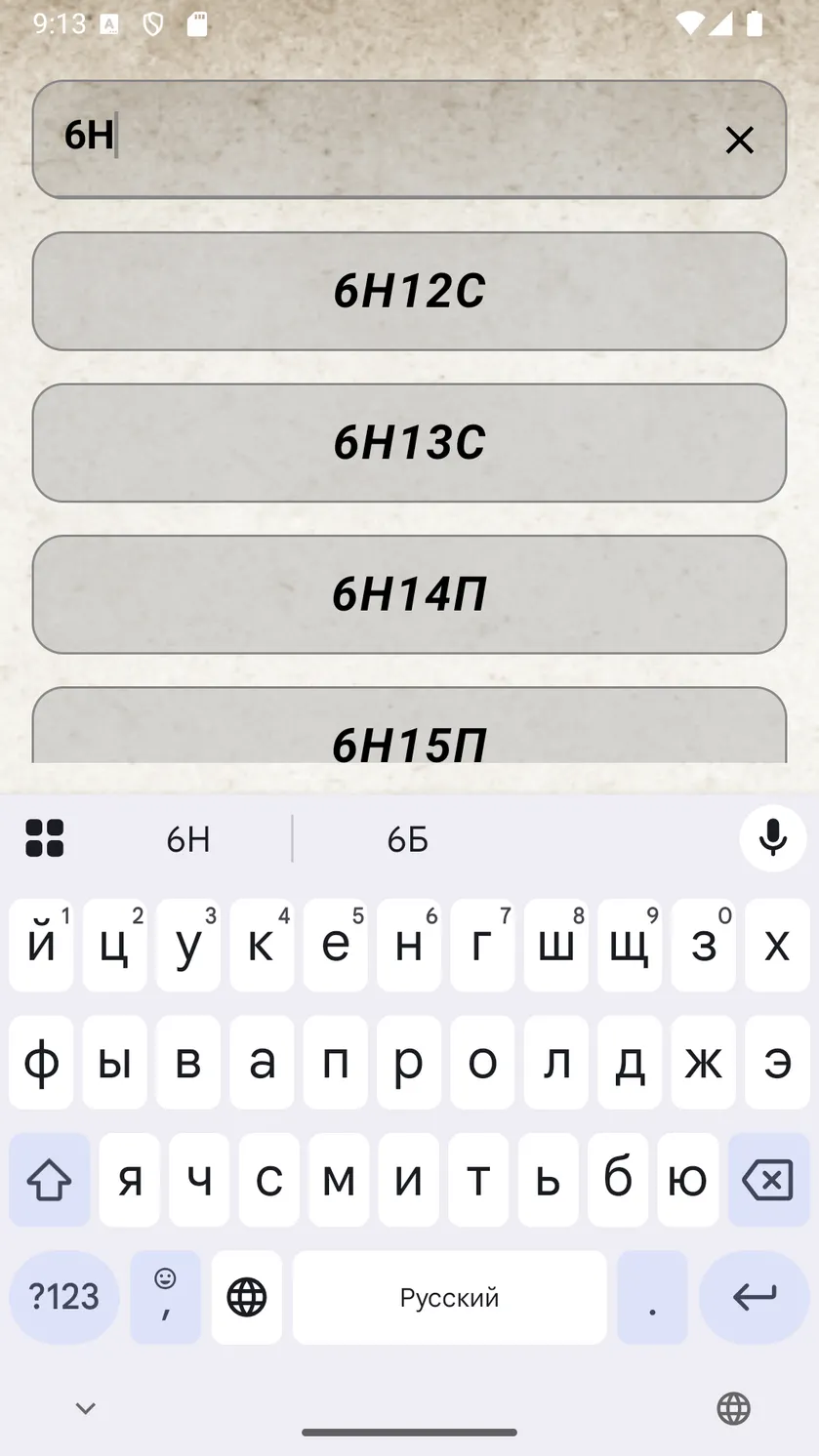
Task: Open the 6Н12С result
Action: 409,291
